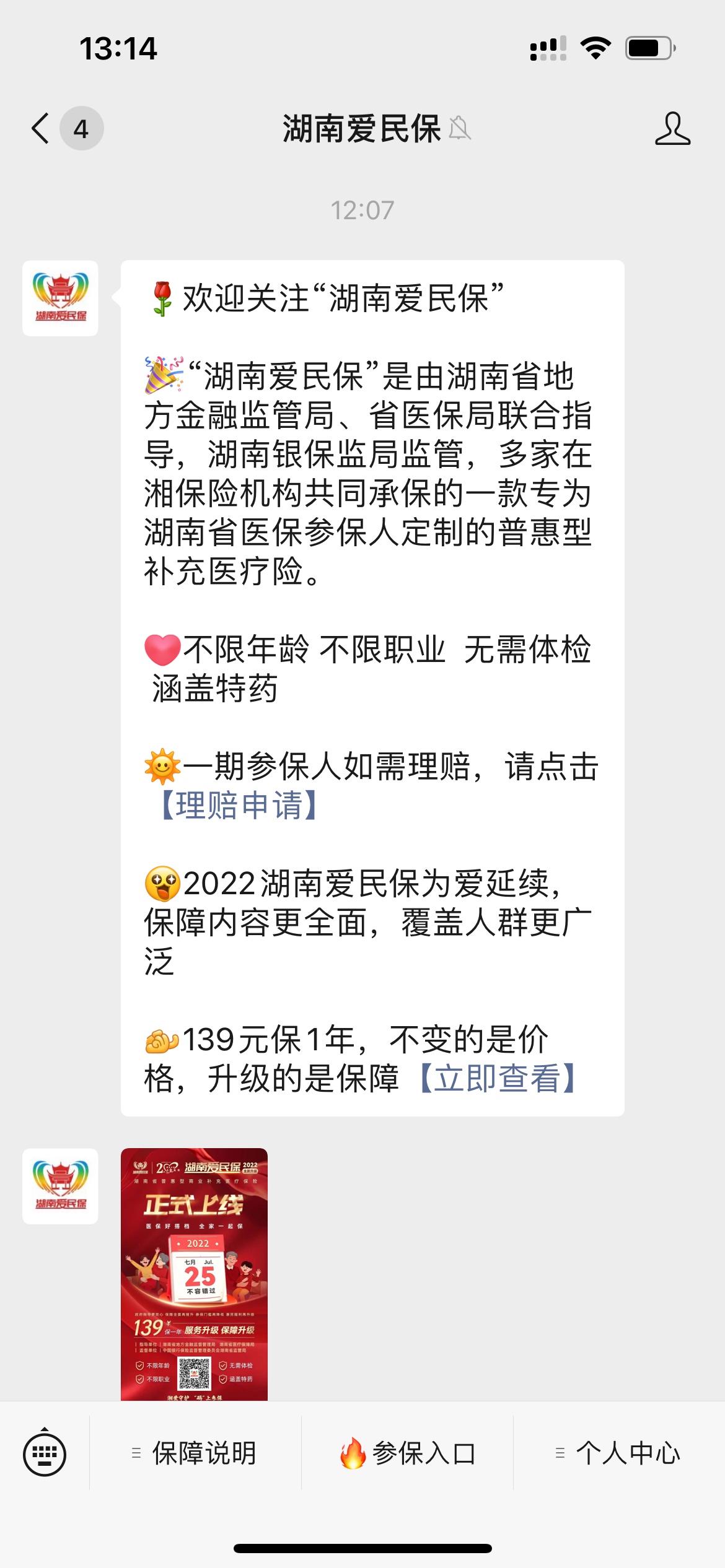Expand the 保障说明 menu
The width and height of the screenshot is (725, 1568).
[196, 1453]
